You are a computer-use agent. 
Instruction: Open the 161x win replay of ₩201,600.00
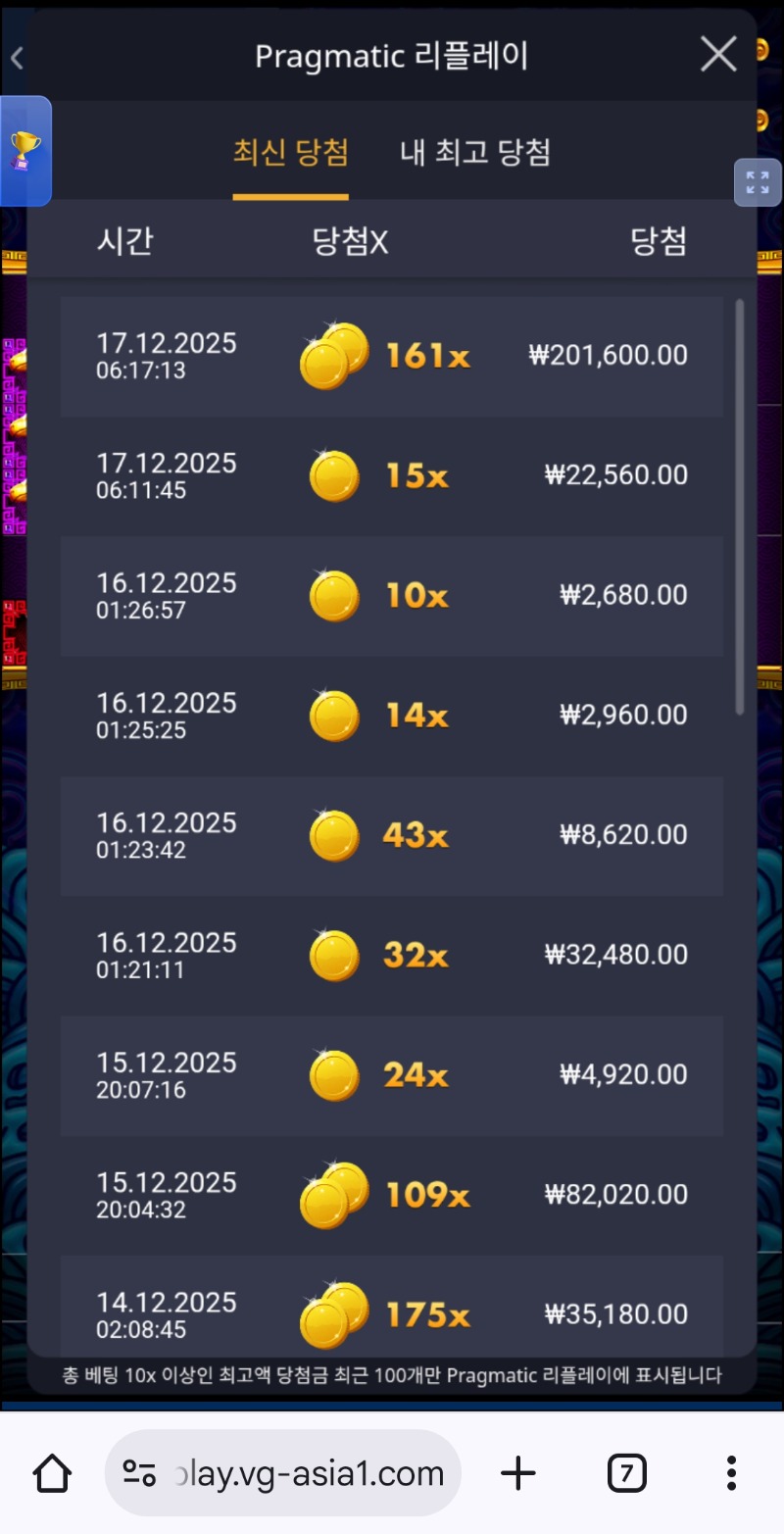tap(392, 357)
